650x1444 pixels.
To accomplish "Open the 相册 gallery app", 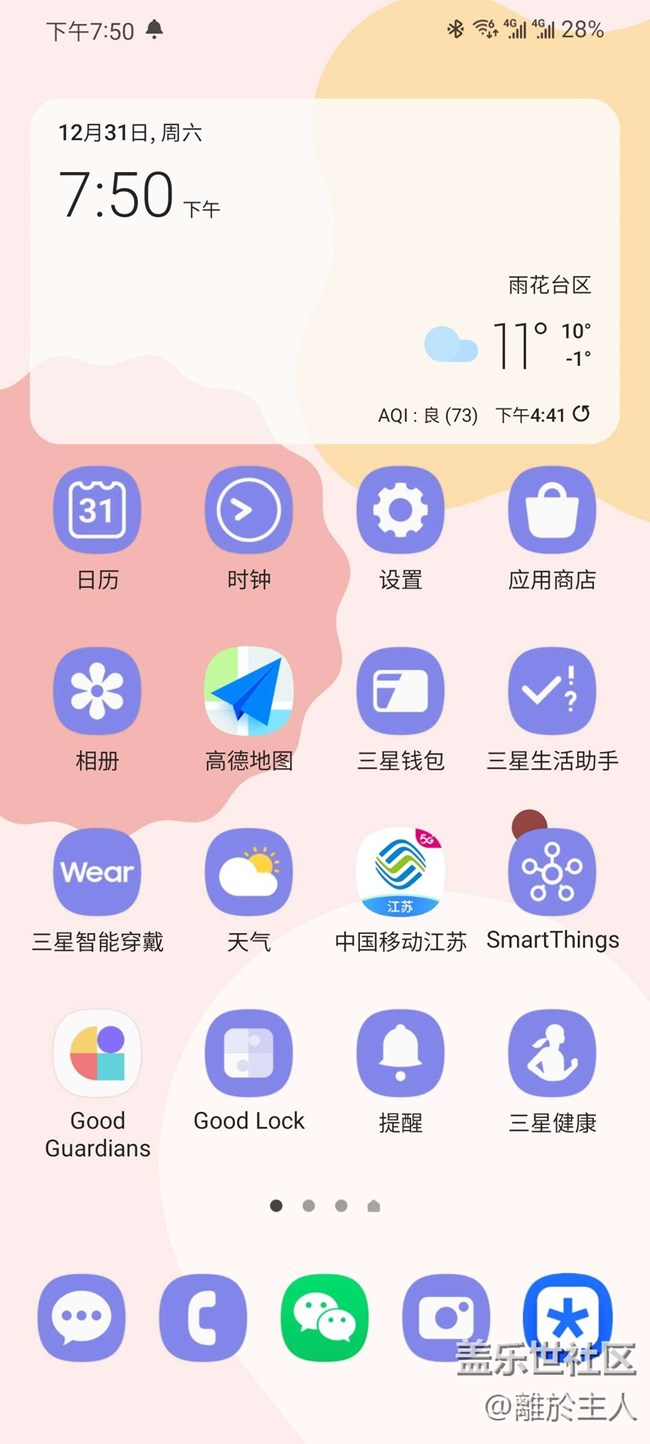I will [97, 692].
